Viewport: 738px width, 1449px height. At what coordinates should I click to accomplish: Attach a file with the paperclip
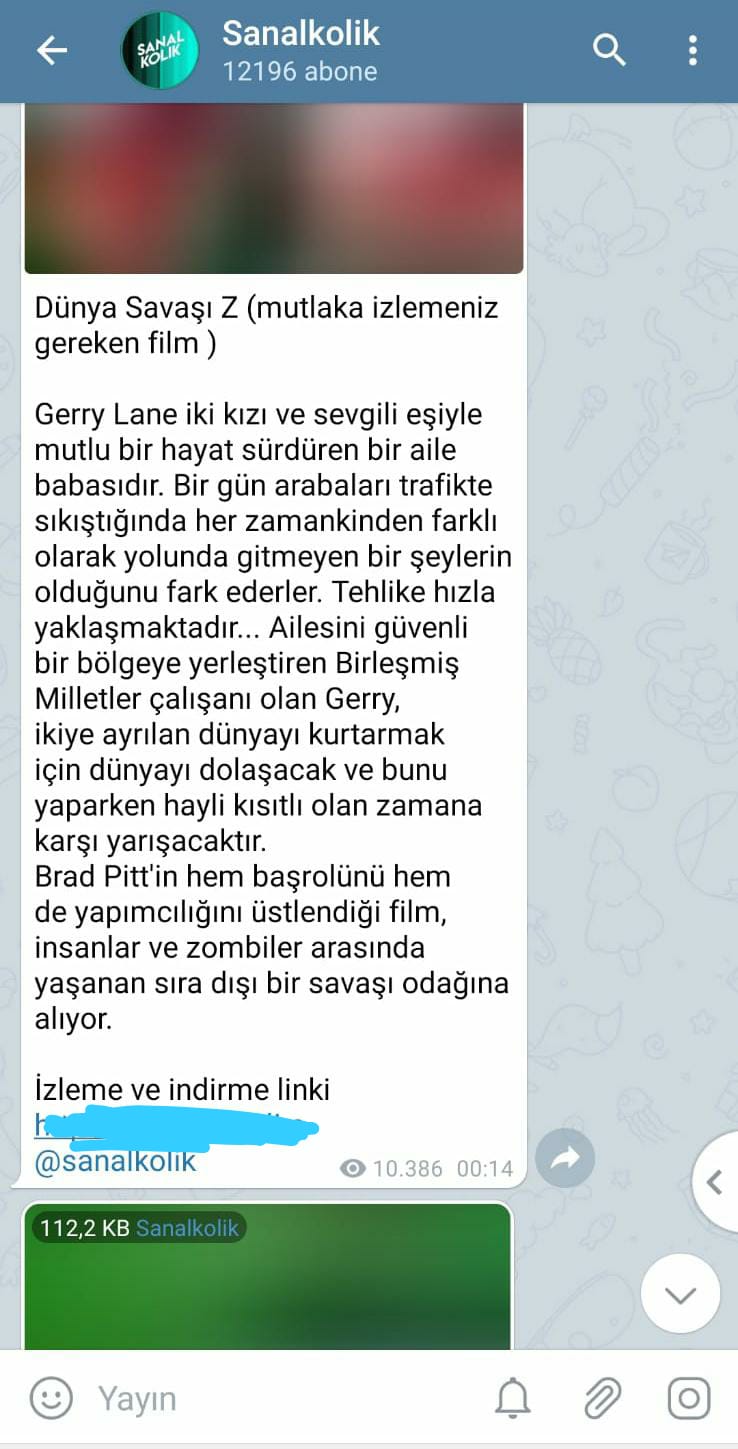602,1398
